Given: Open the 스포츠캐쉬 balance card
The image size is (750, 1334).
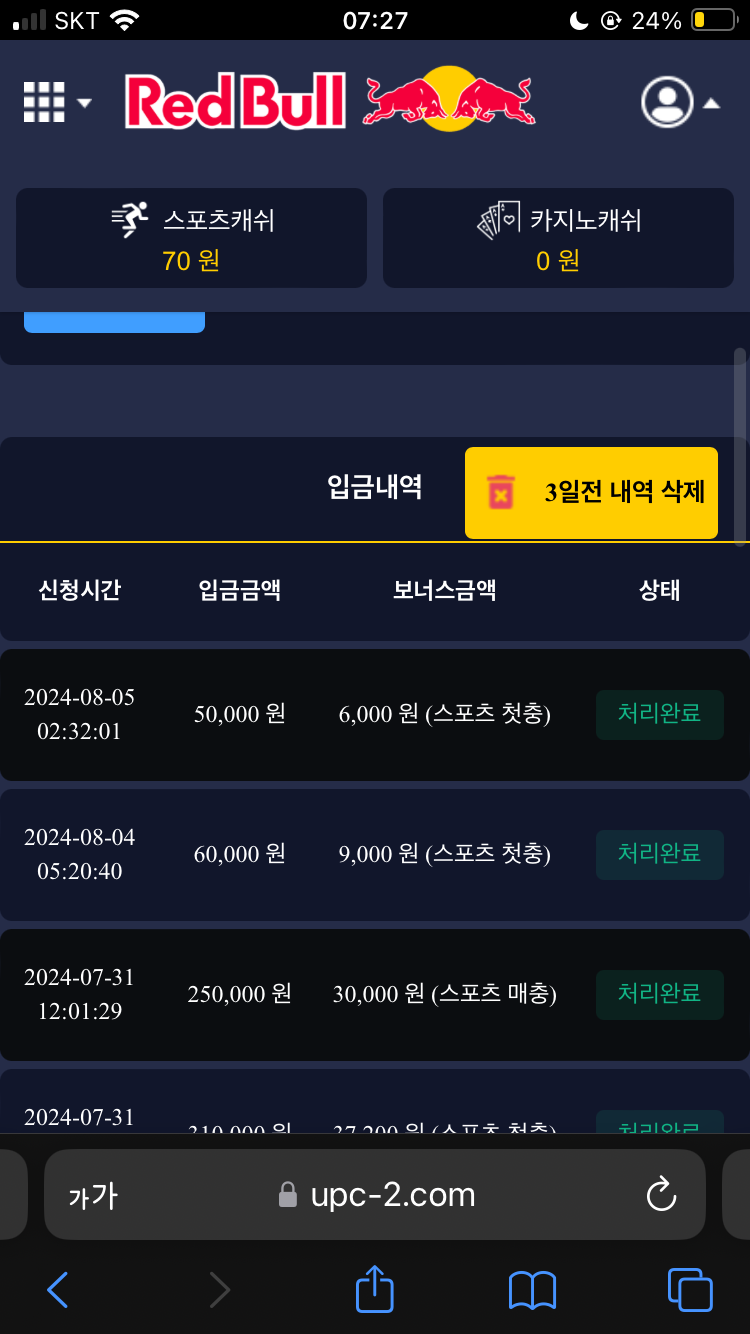Looking at the screenshot, I should (x=191, y=238).
